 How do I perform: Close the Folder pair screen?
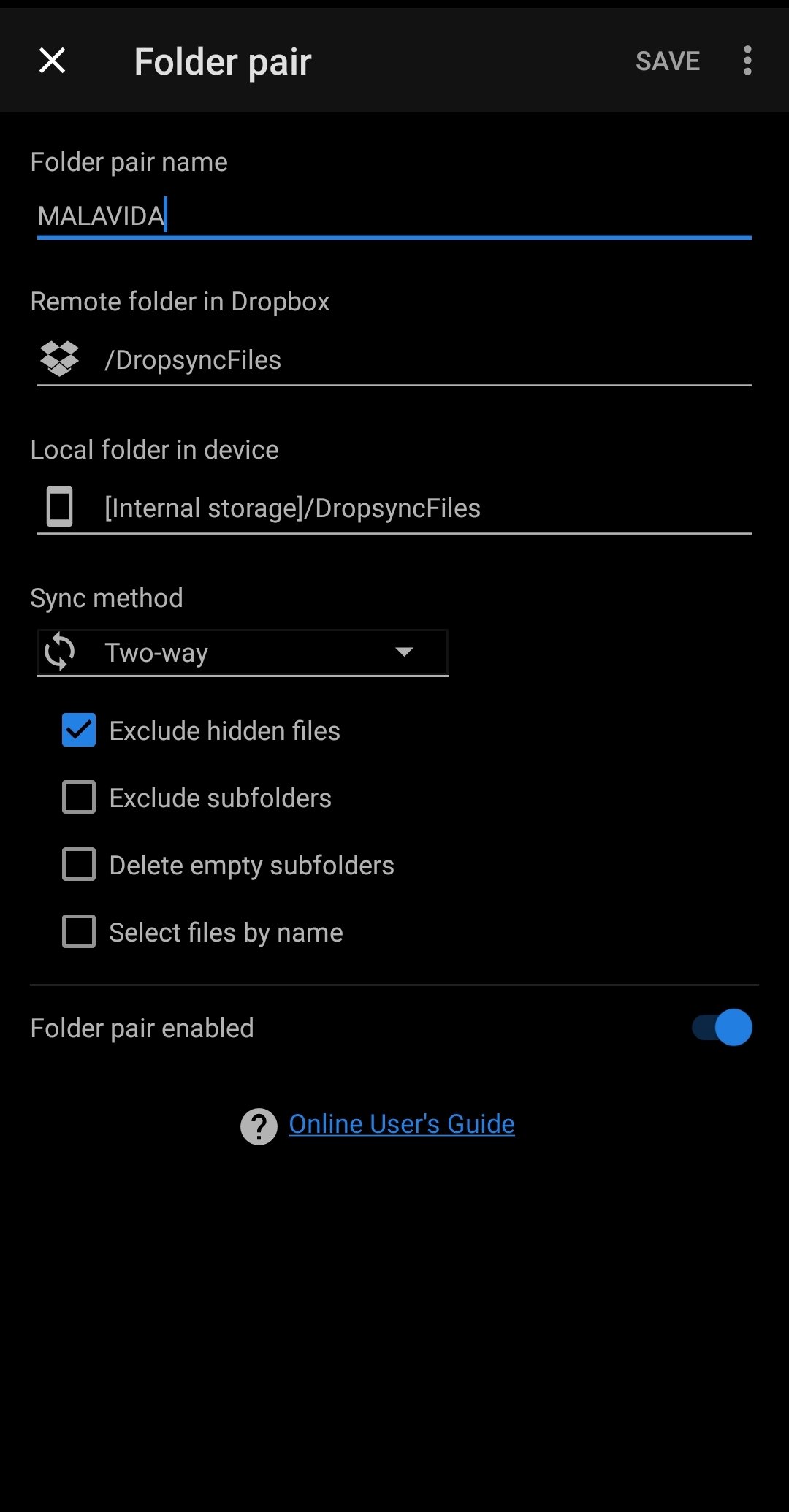(x=52, y=61)
